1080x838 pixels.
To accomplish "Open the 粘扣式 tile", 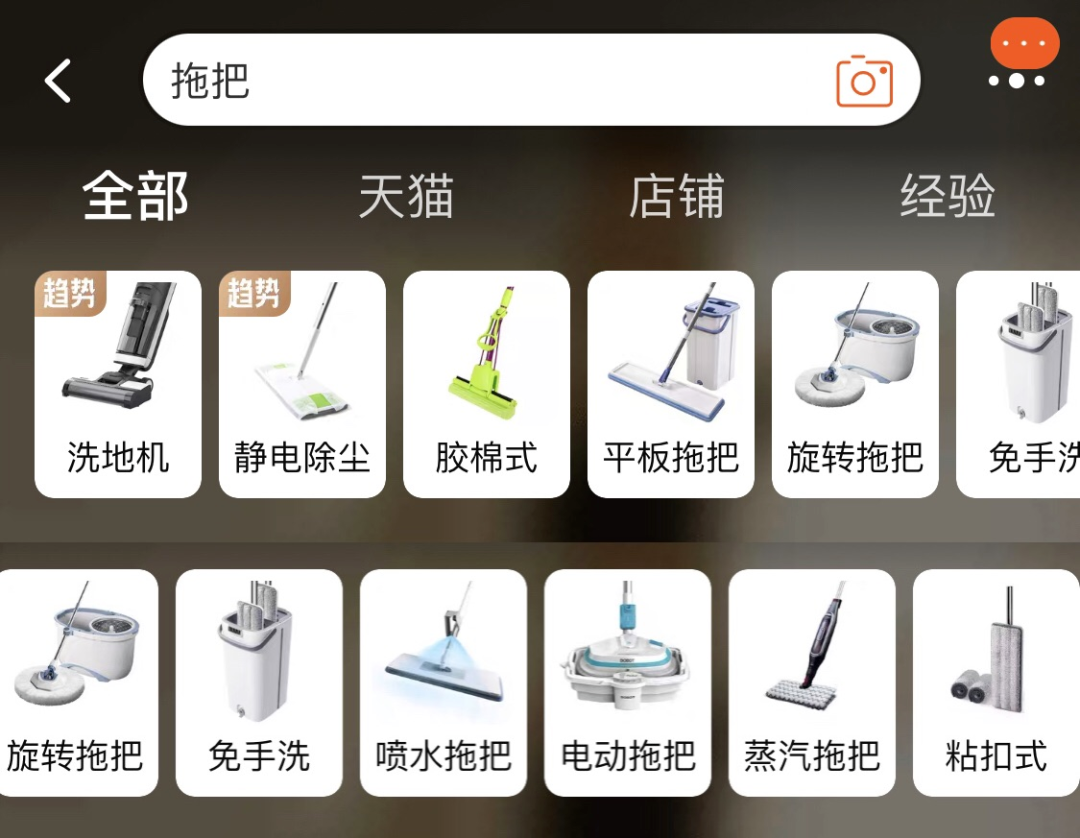I will [996, 683].
